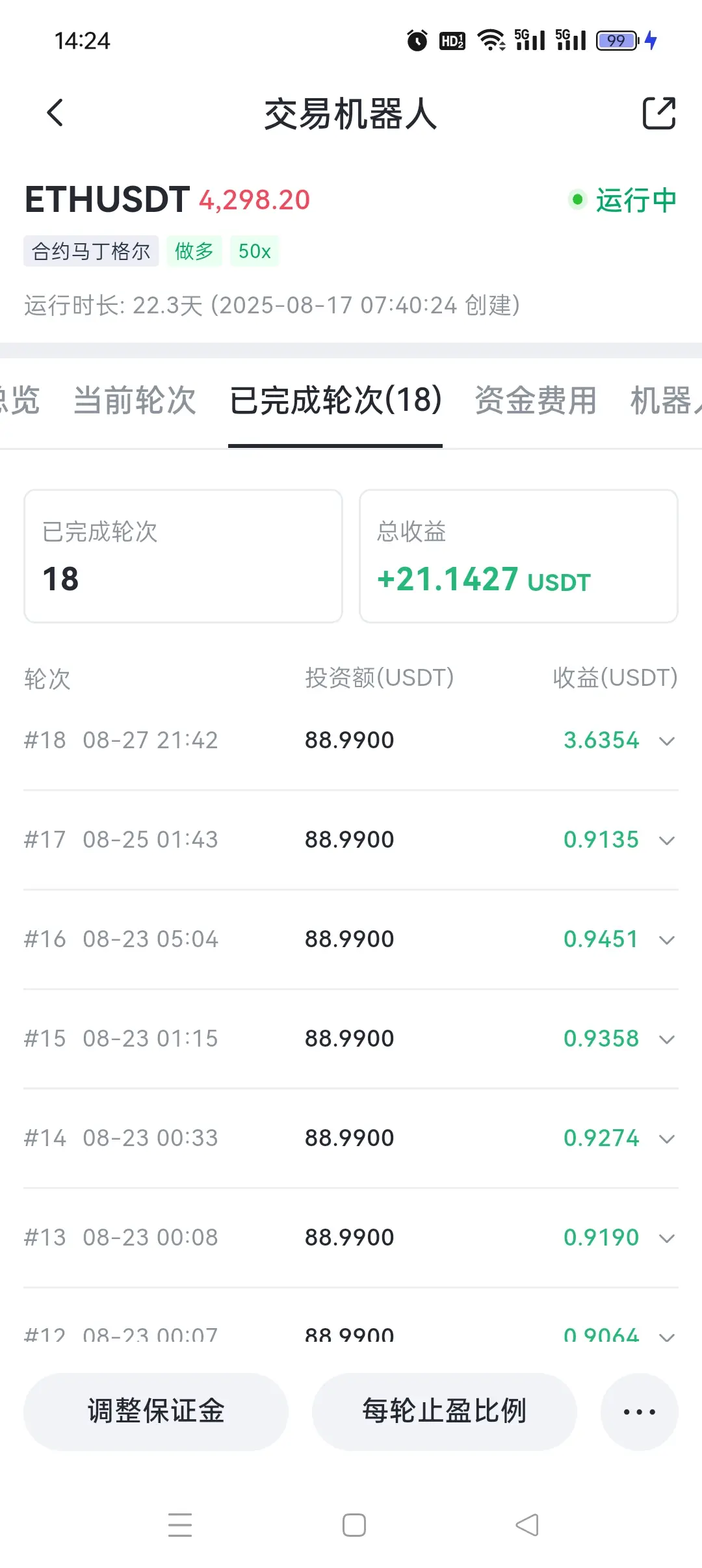
Task: Go back using the top-left arrow
Action: 55,113
